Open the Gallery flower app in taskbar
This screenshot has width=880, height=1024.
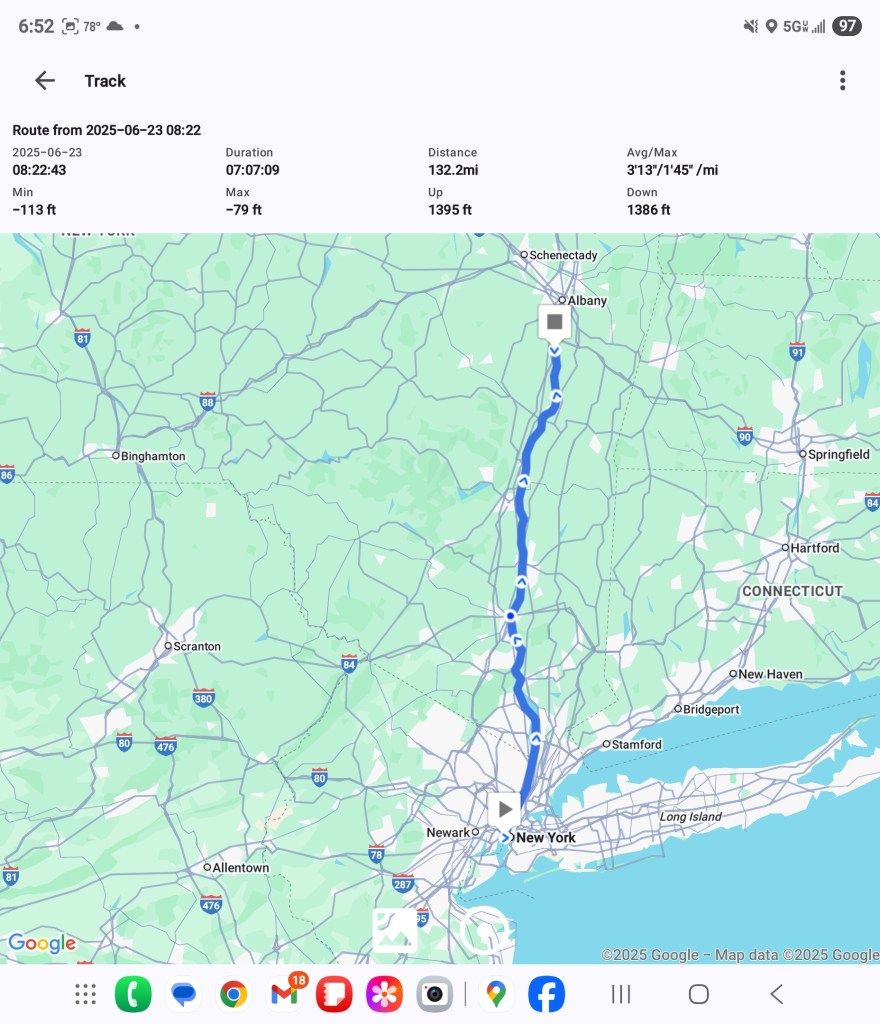[x=384, y=994]
